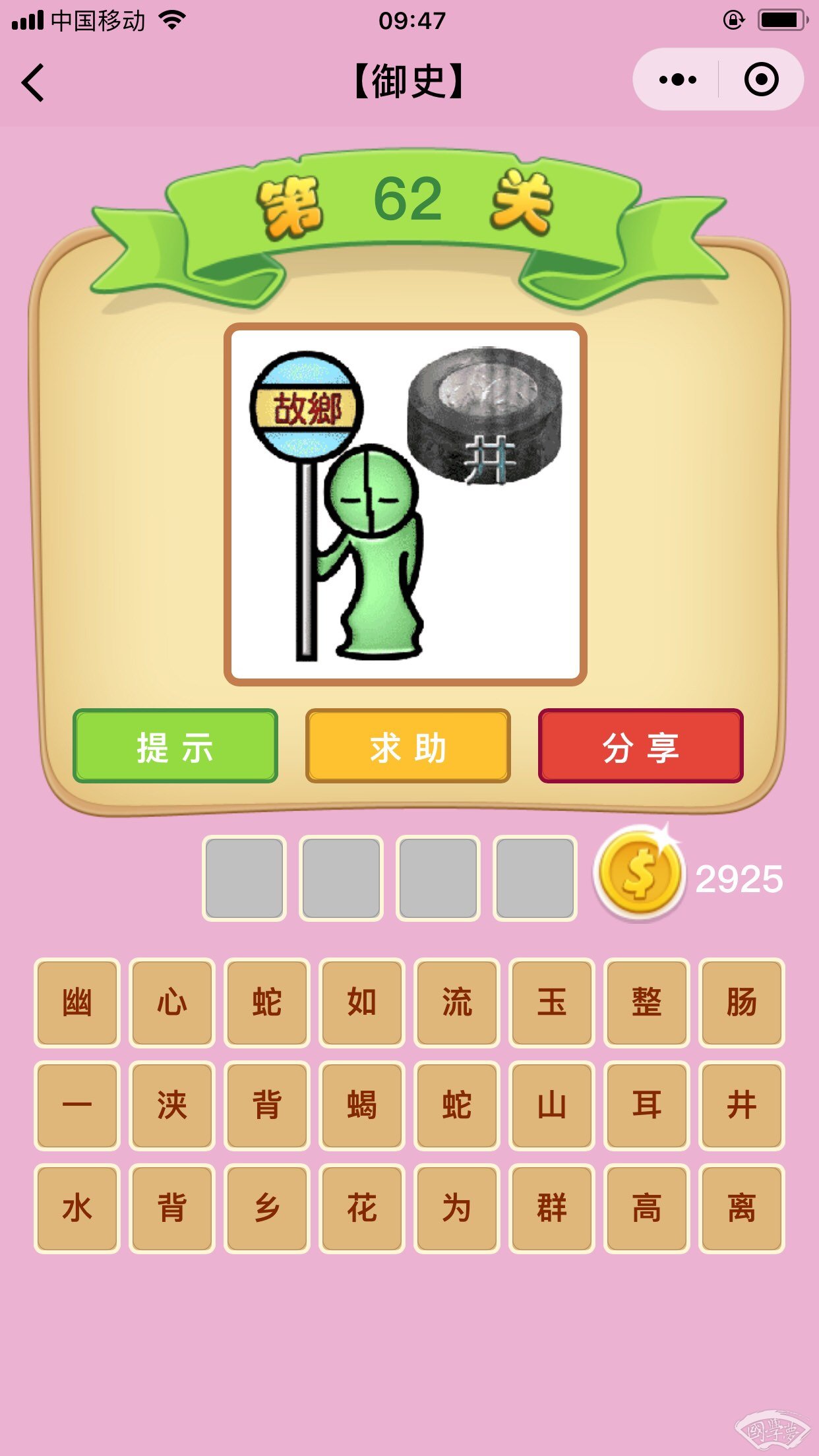Go back using the arrow
The image size is (819, 1456).
click(33, 82)
